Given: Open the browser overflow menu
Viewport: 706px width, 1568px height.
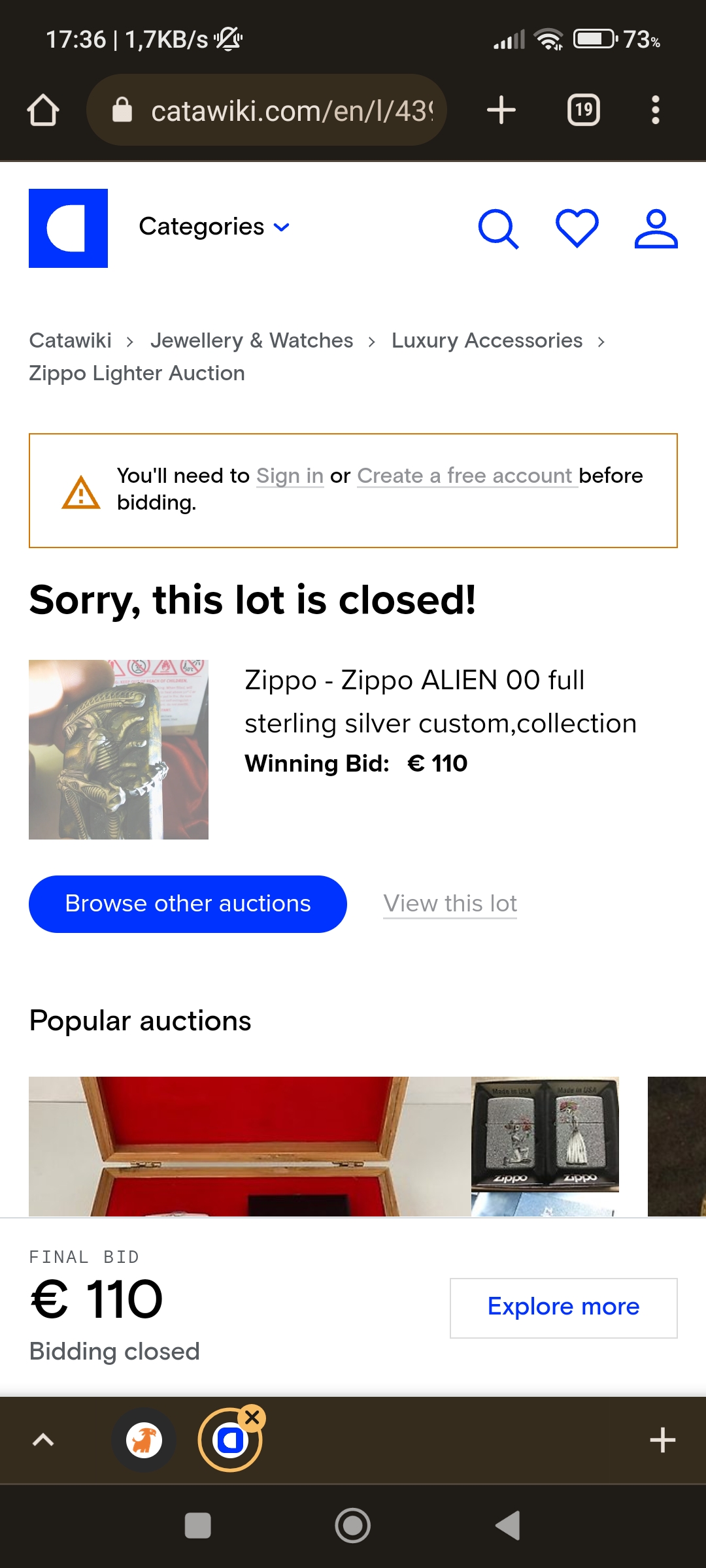Looking at the screenshot, I should [x=655, y=110].
